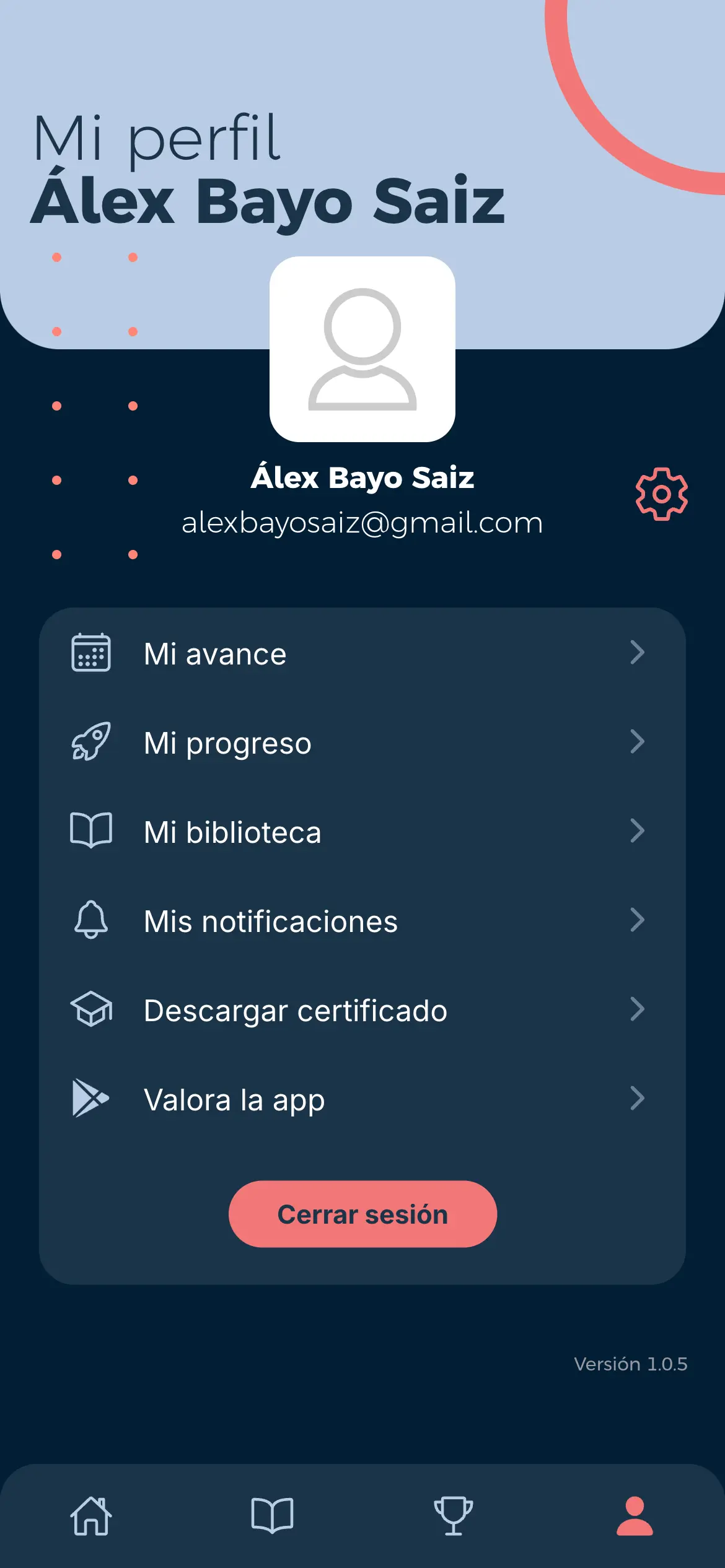Open Mi avance

(x=362, y=654)
